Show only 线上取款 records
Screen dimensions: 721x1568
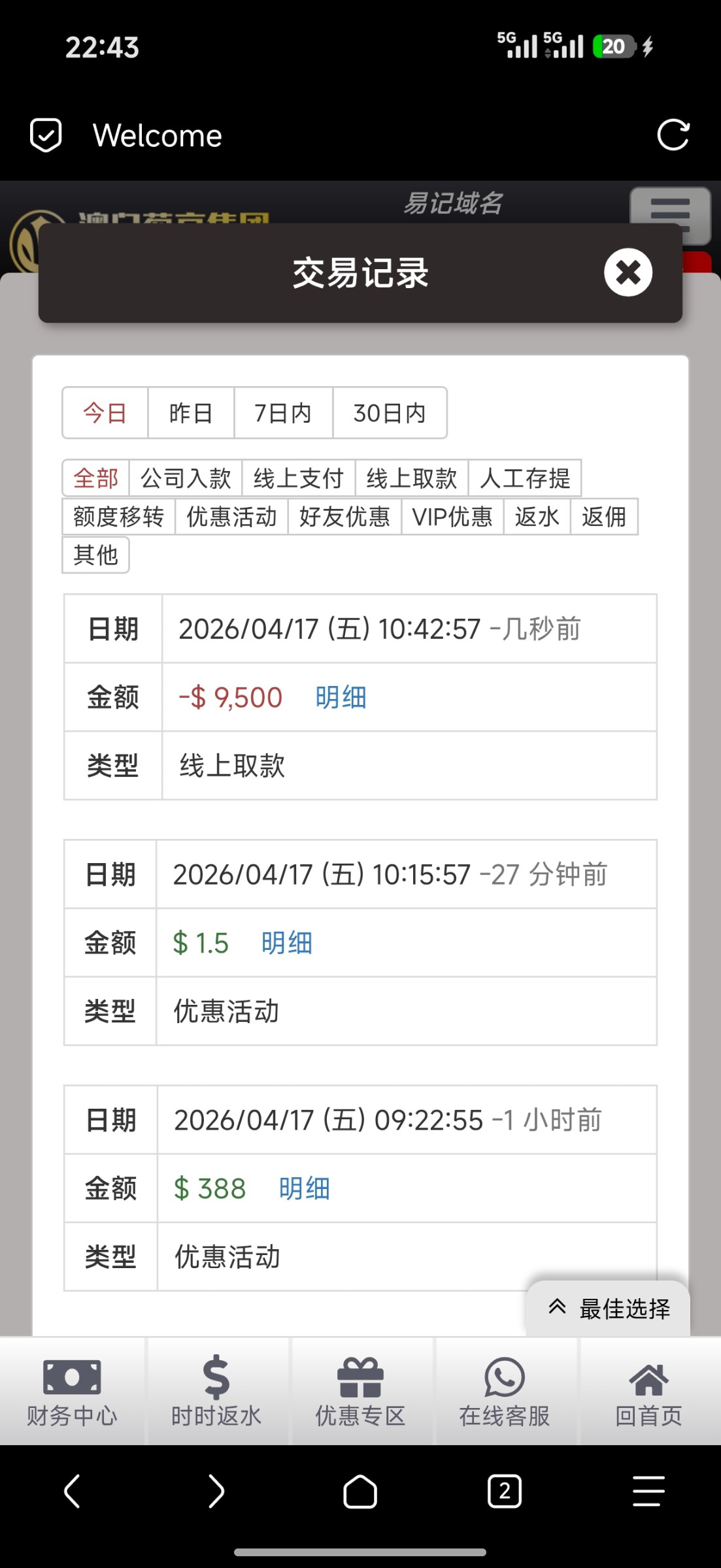412,478
